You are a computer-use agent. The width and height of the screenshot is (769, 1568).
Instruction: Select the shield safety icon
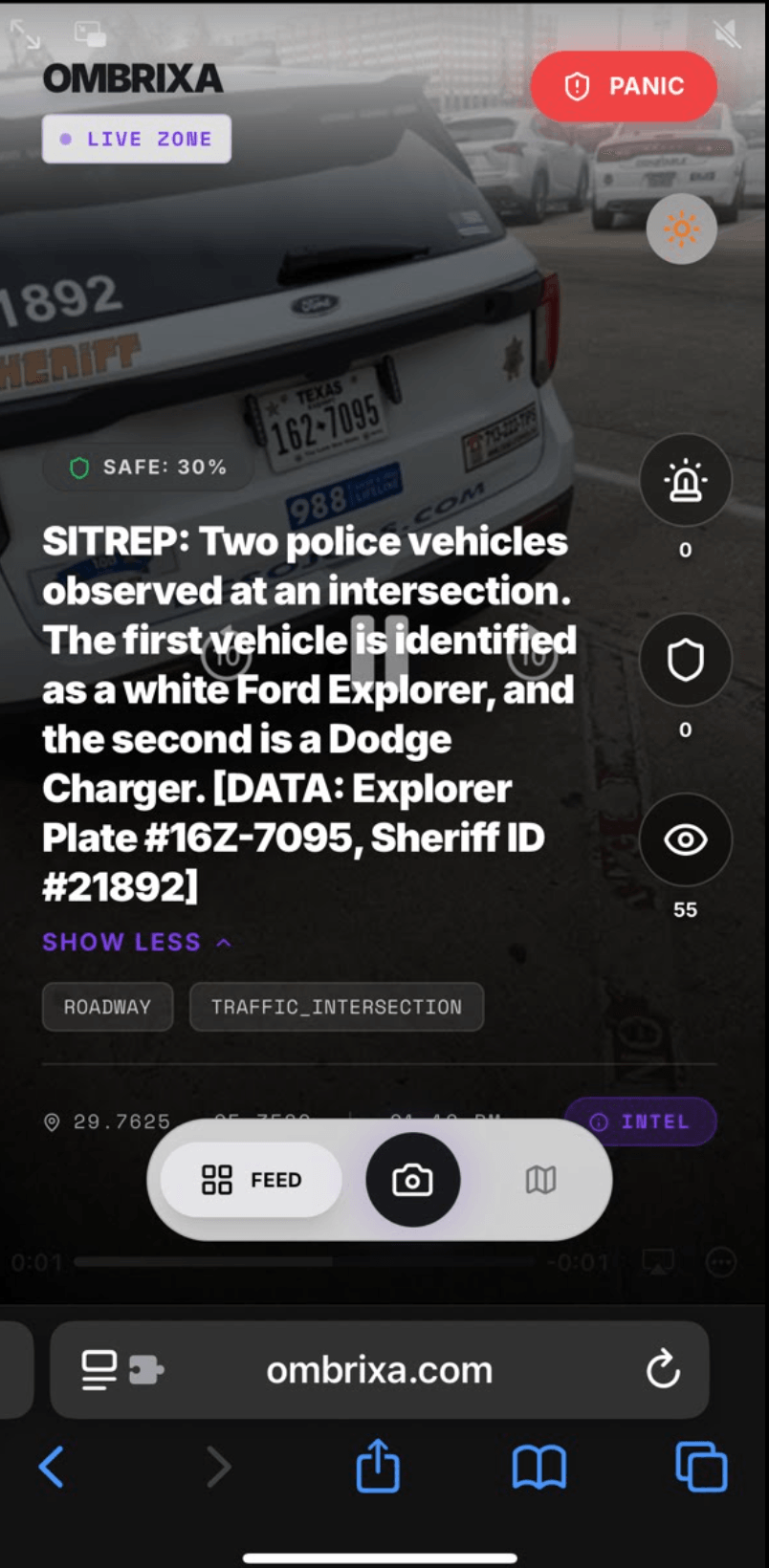685,660
